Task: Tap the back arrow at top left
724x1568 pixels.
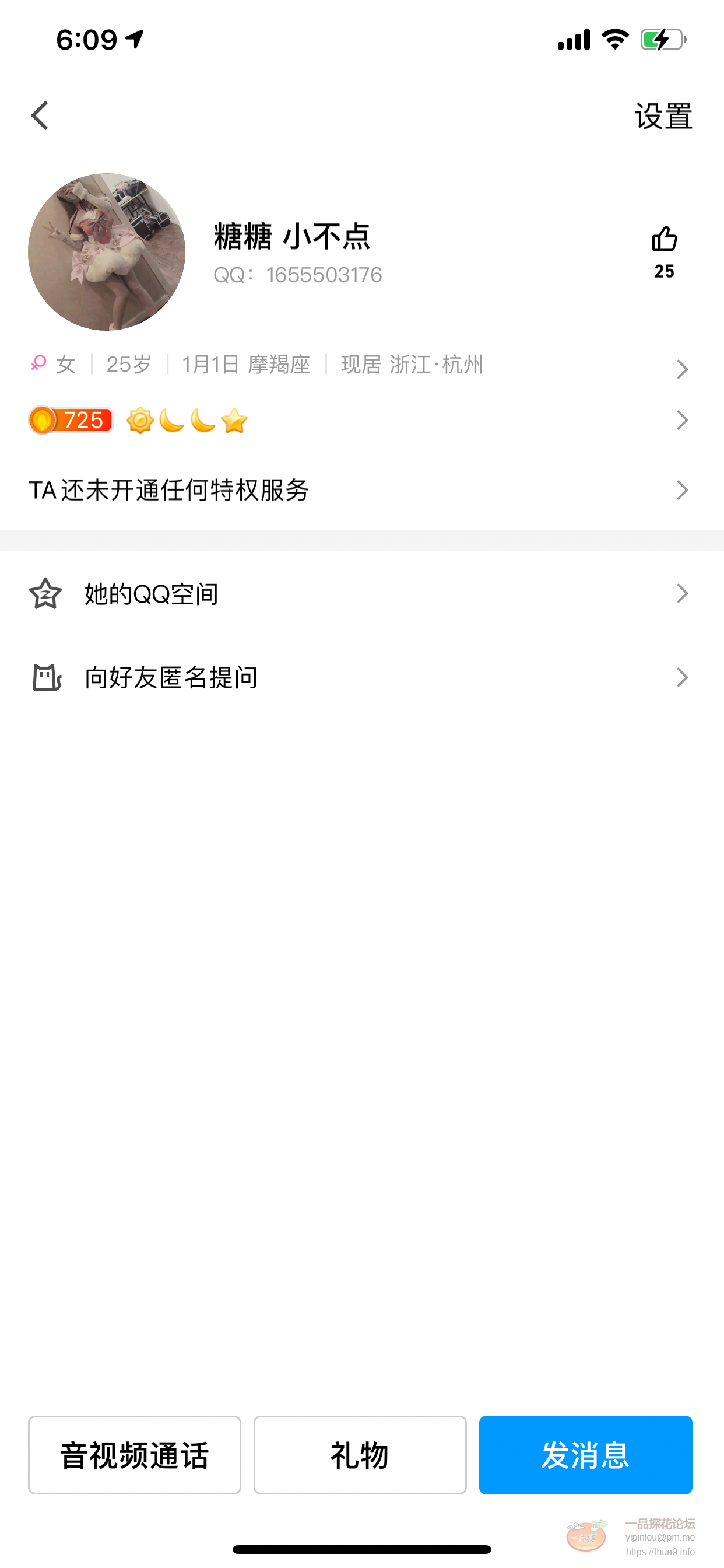Action: click(x=39, y=115)
